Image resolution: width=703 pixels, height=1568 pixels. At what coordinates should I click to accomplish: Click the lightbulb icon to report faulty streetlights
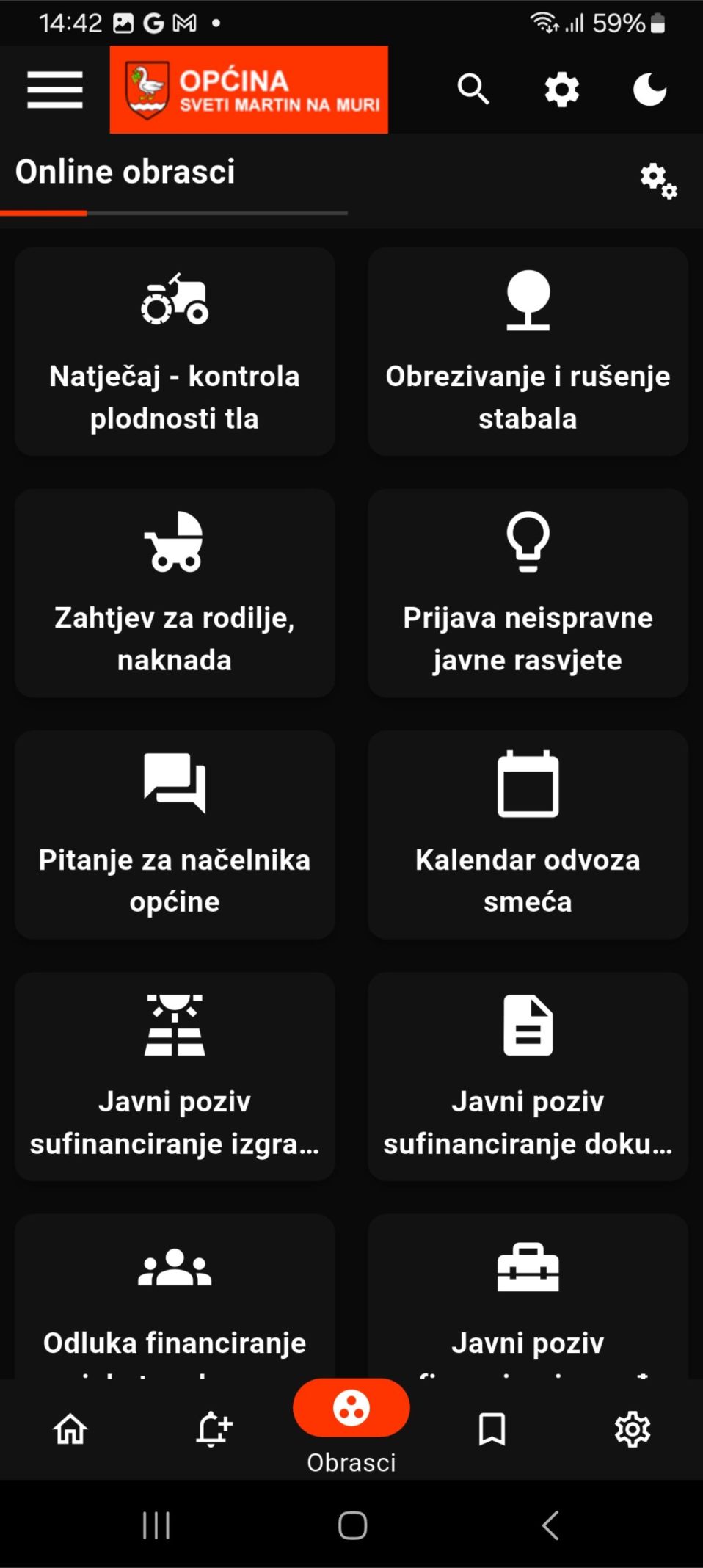click(528, 542)
